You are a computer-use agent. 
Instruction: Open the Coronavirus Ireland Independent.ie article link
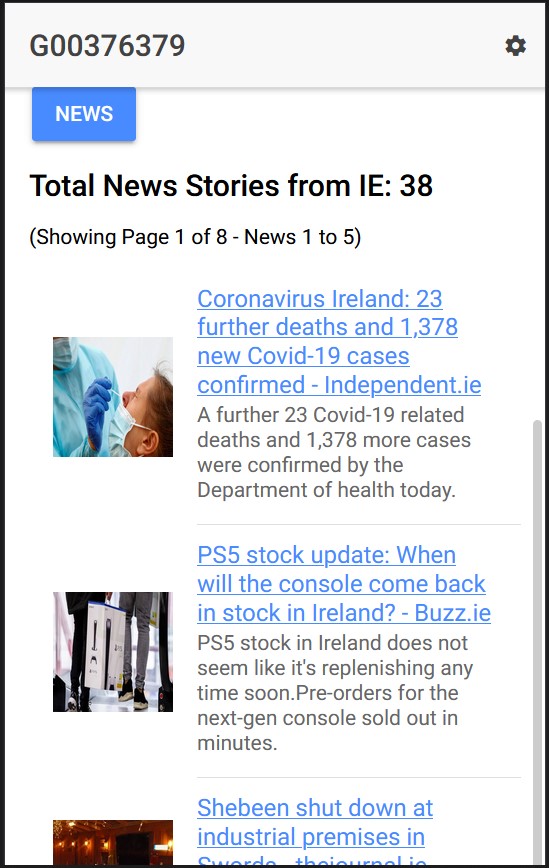339,342
